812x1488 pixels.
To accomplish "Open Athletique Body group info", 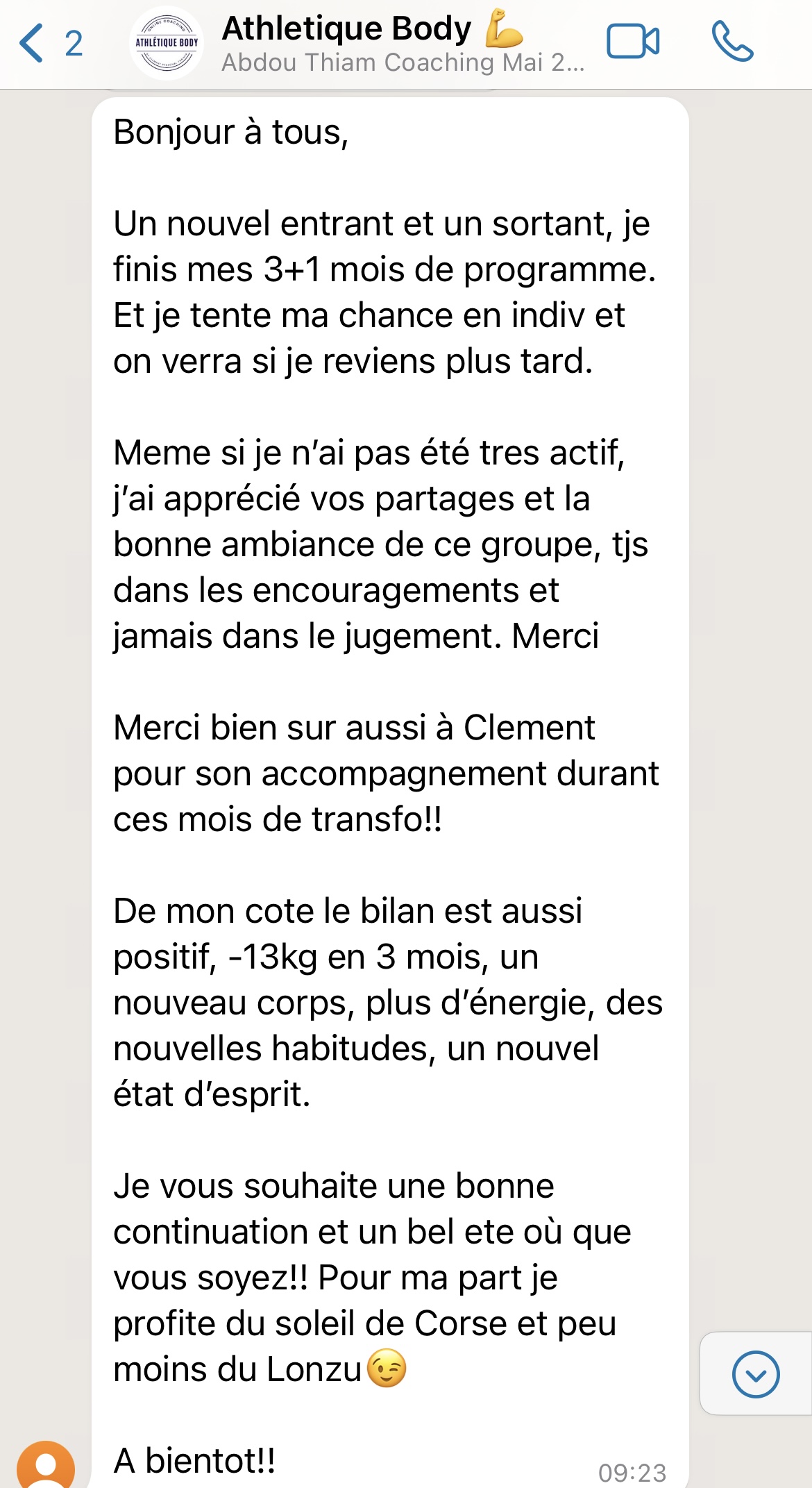I will pos(403,44).
